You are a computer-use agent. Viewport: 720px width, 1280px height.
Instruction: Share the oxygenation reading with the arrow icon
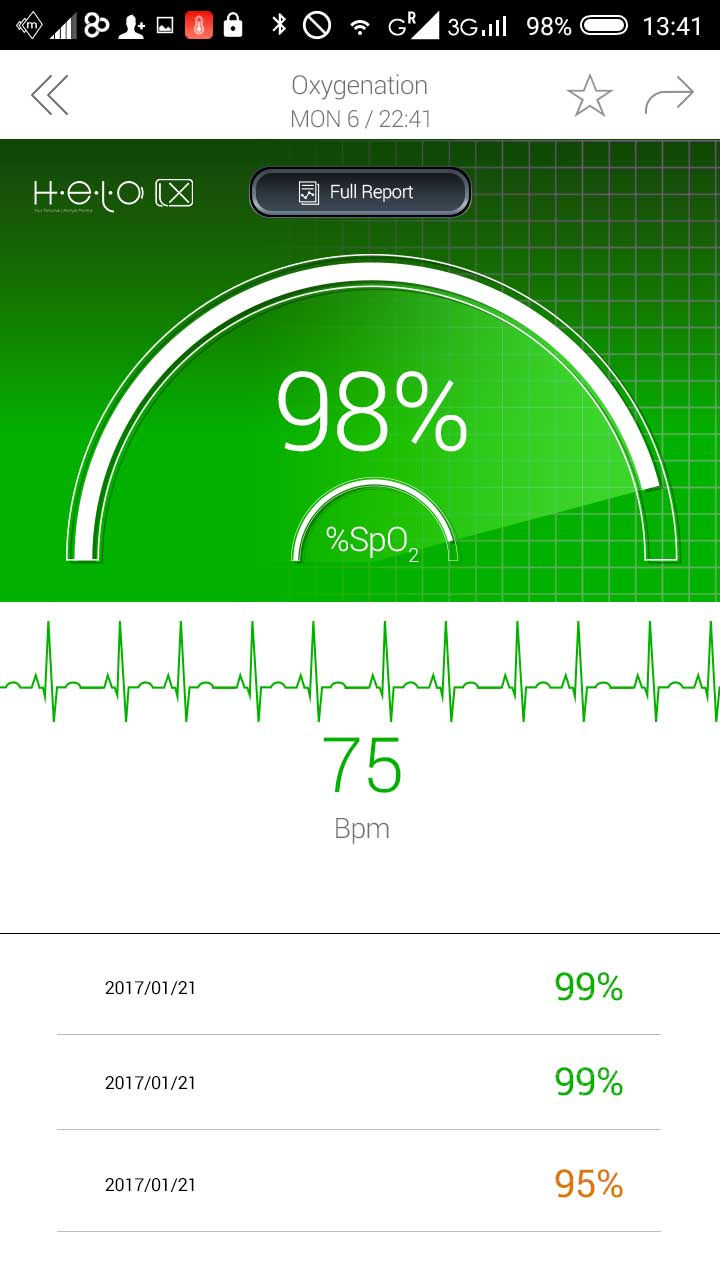tap(669, 95)
